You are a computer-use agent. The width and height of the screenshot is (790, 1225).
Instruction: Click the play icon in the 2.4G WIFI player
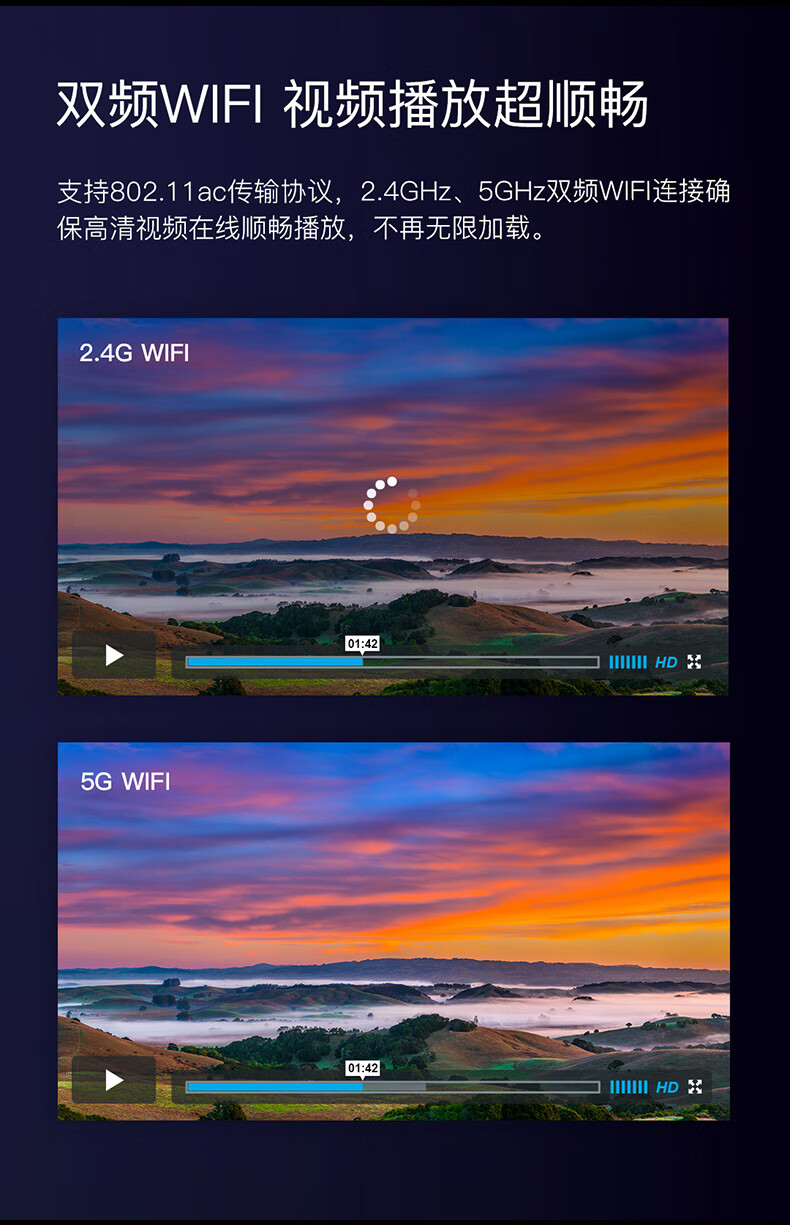pos(113,655)
